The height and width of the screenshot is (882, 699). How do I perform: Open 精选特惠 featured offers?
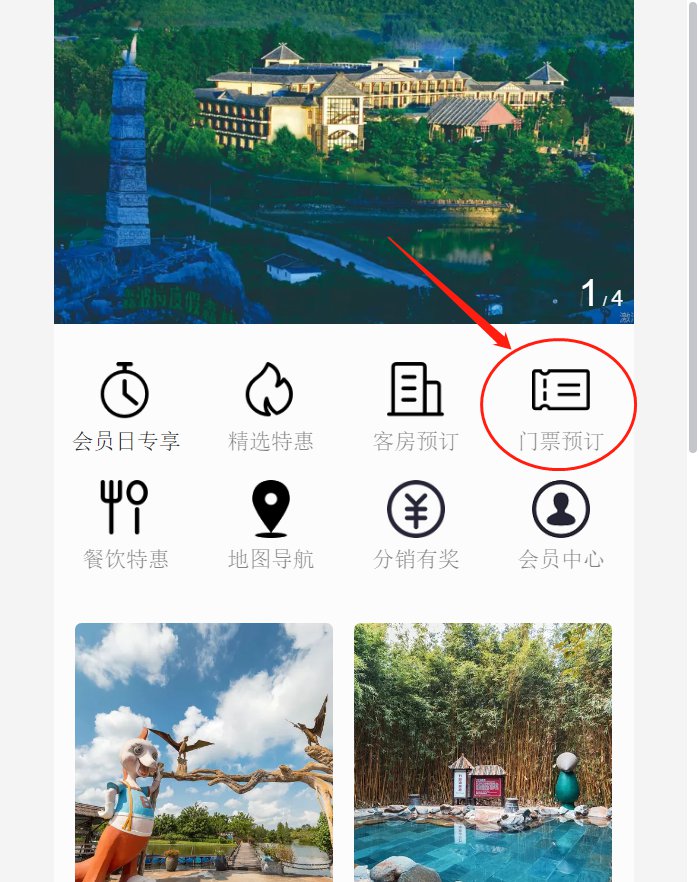270,405
